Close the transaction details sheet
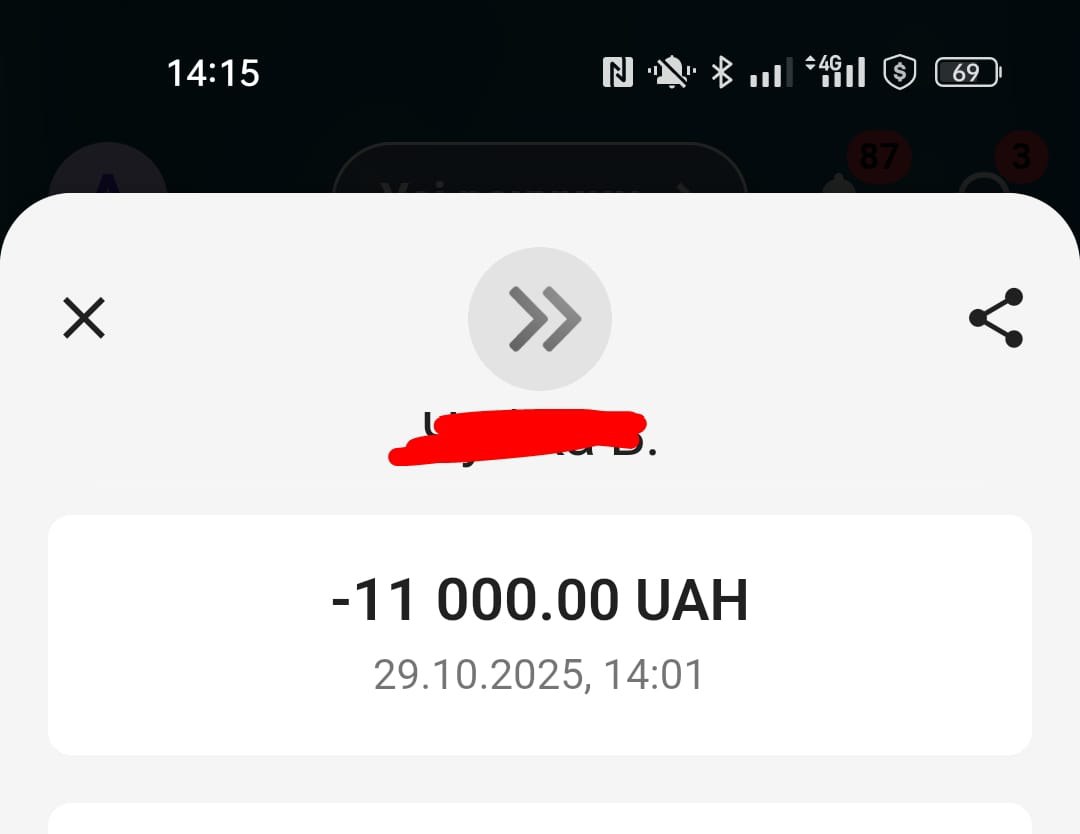 point(84,319)
